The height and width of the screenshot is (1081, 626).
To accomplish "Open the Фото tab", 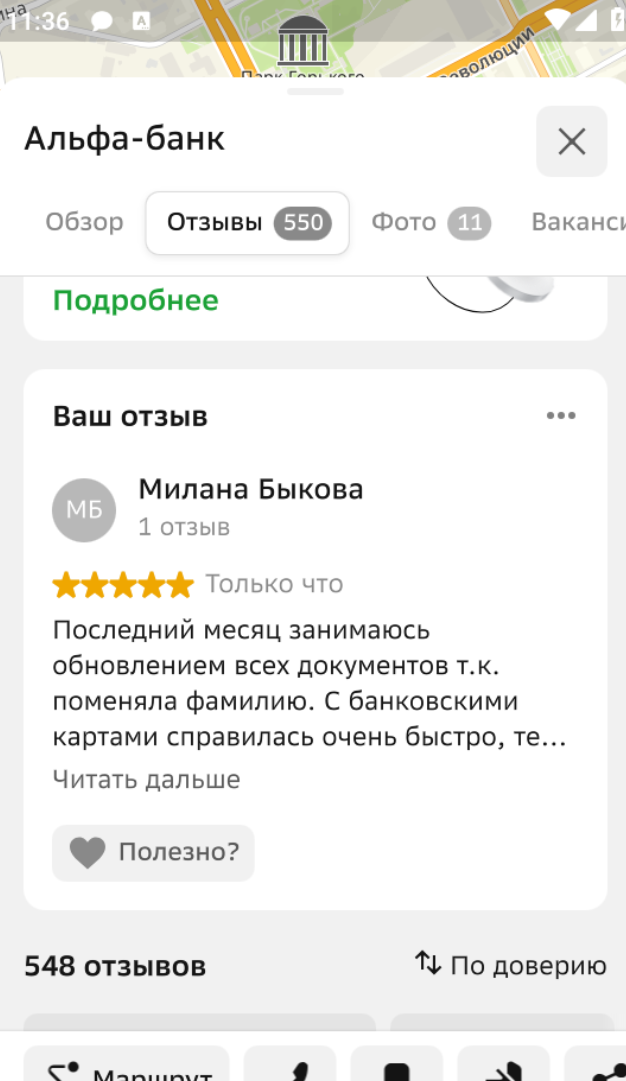I will point(430,222).
